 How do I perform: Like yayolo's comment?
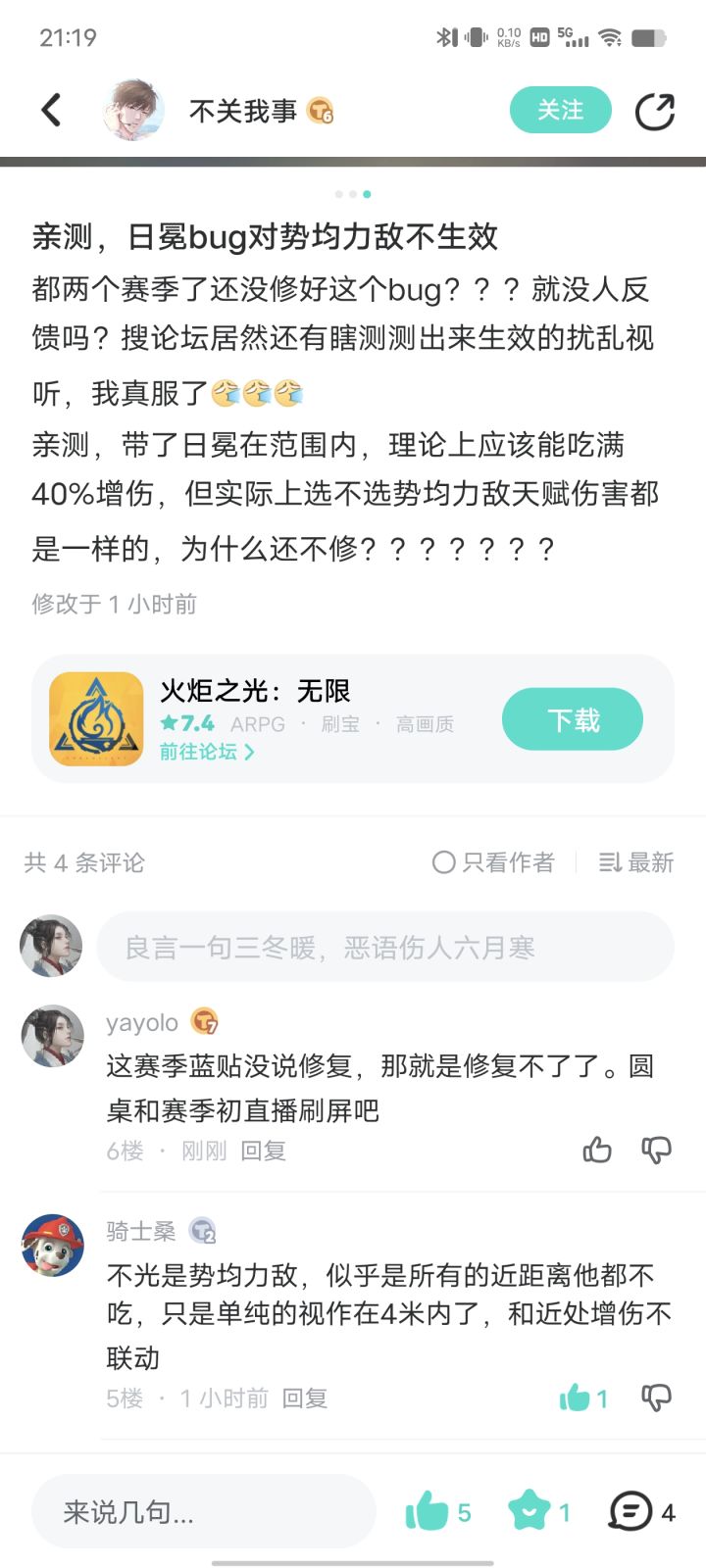click(x=597, y=1150)
